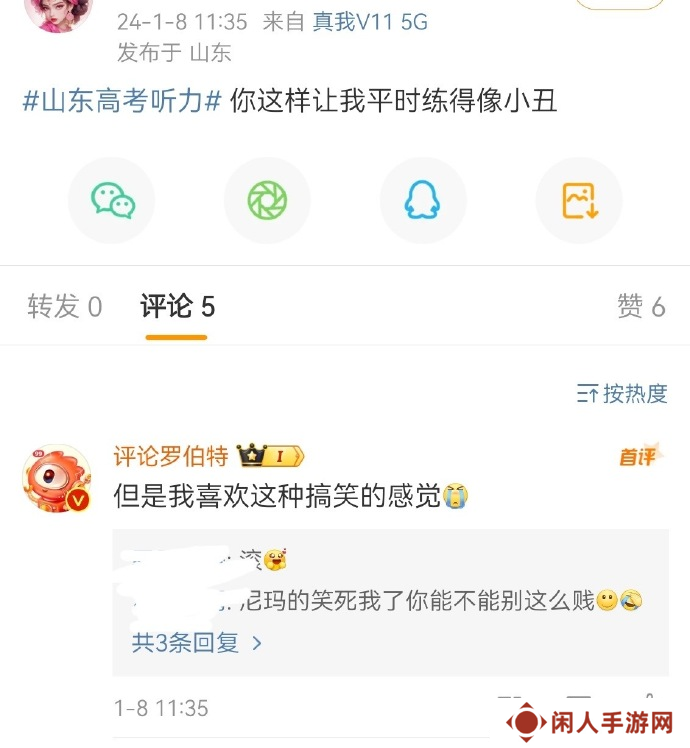The image size is (690, 748).
Task: Switch to the 转发 tab
Action: (65, 307)
